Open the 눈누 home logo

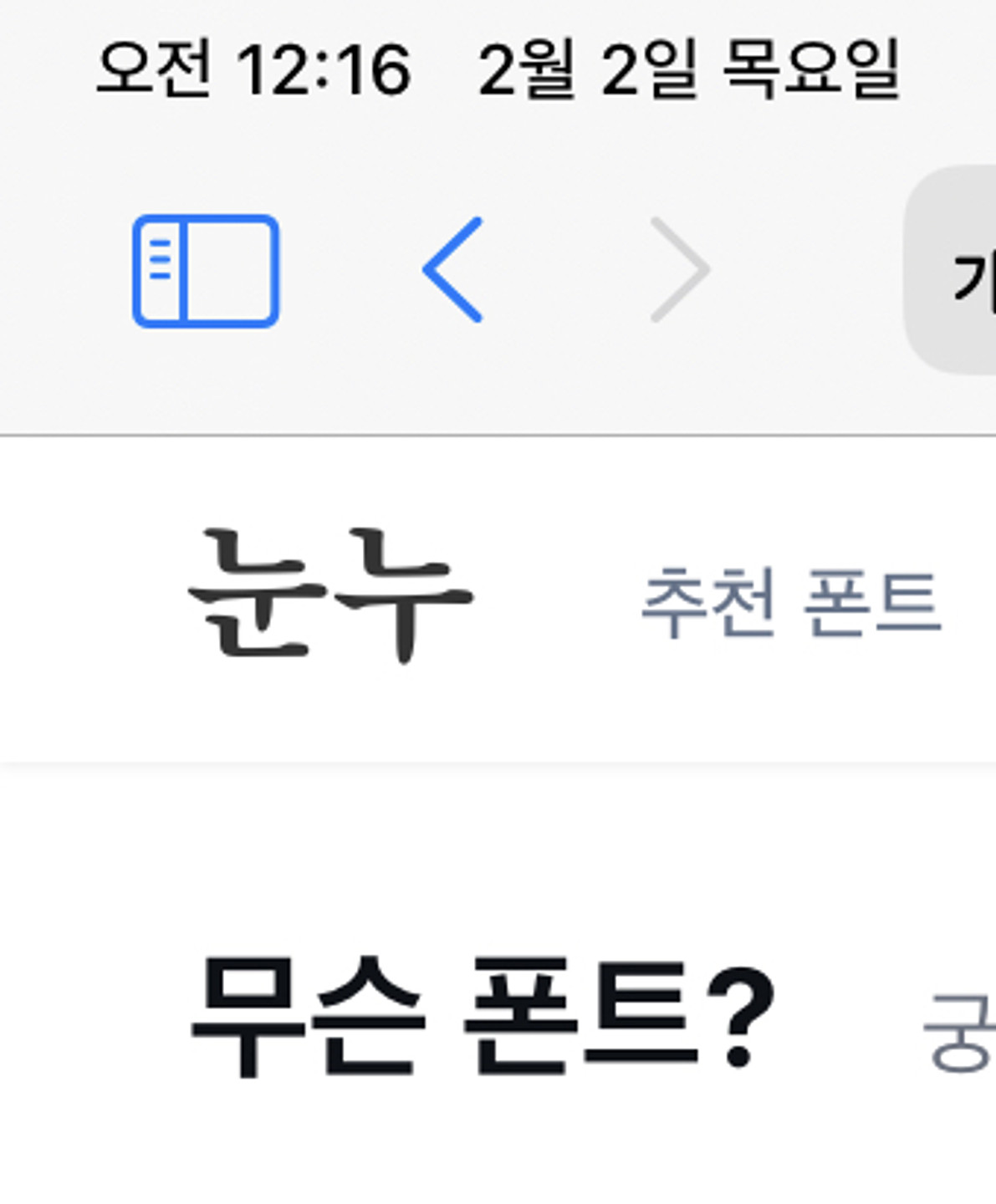click(x=329, y=596)
